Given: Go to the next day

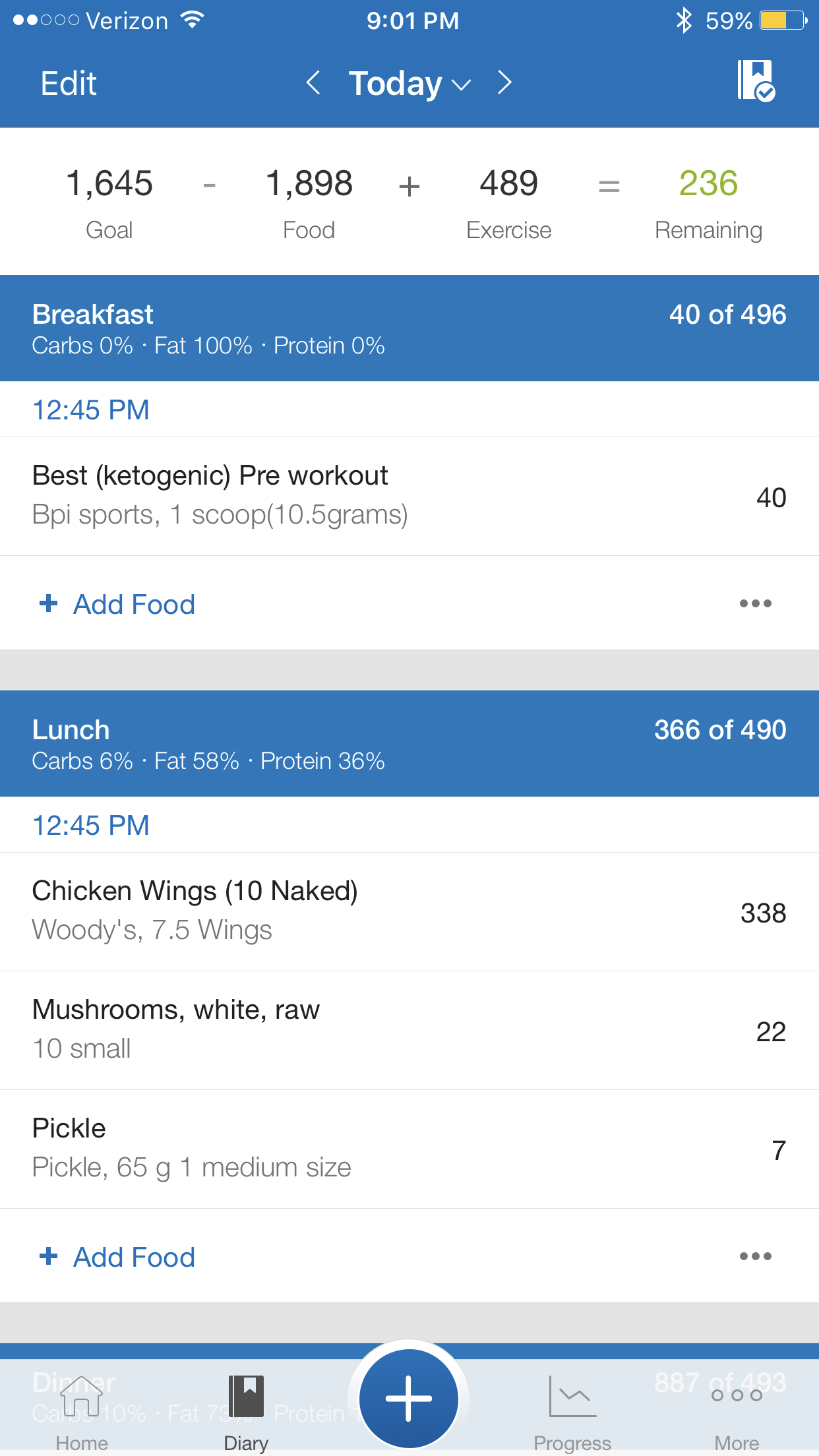Looking at the screenshot, I should (504, 83).
